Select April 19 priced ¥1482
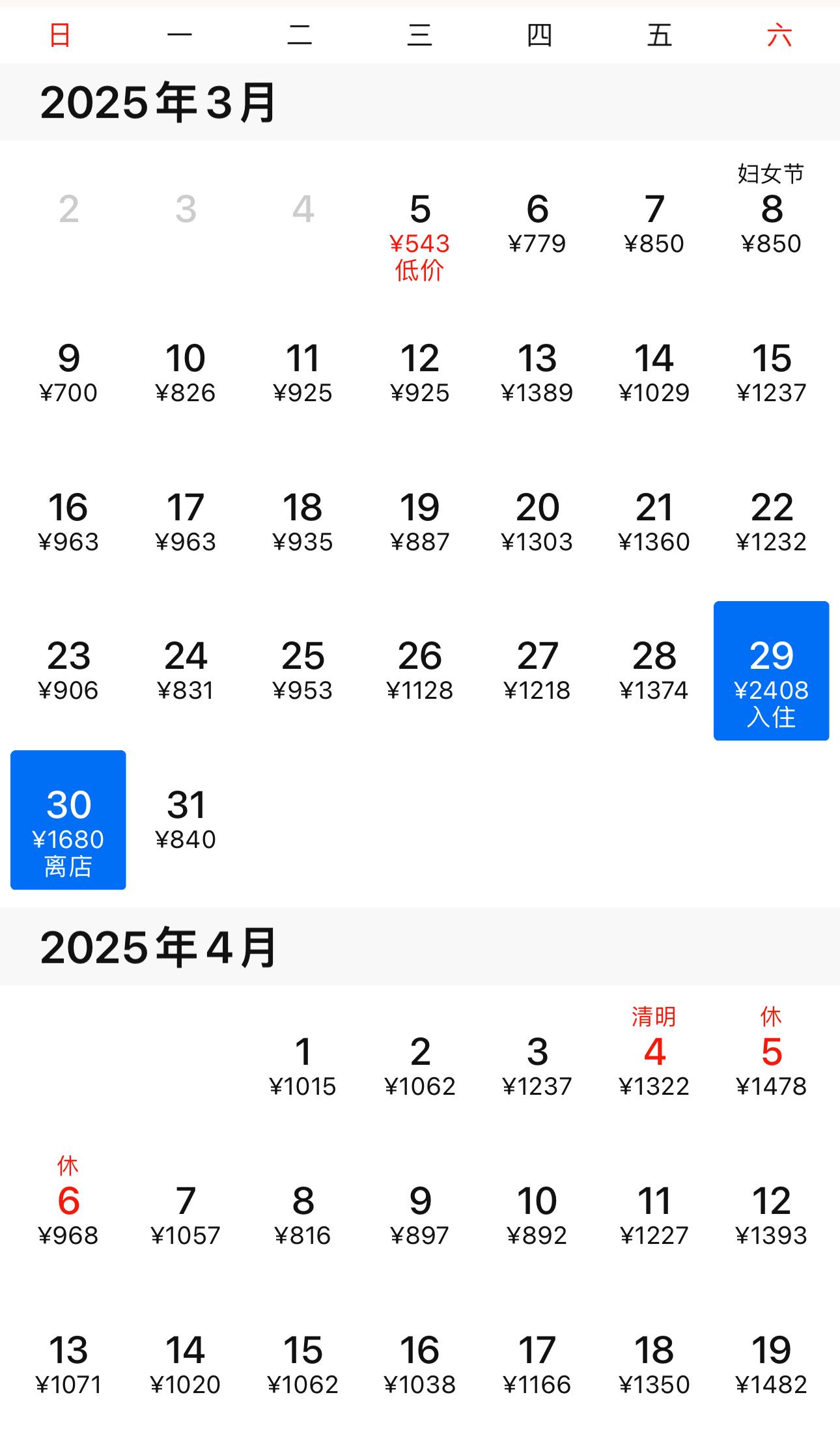840x1453 pixels. pyautogui.click(x=772, y=1364)
